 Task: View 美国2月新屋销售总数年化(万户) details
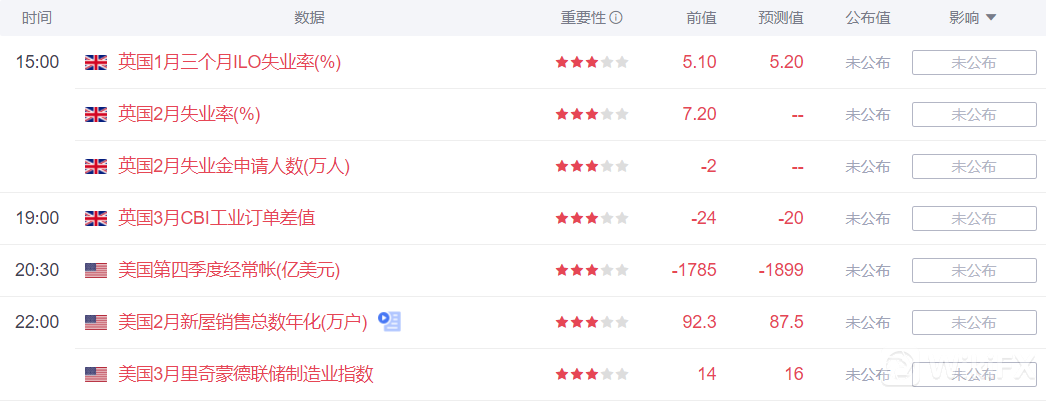(x=243, y=322)
